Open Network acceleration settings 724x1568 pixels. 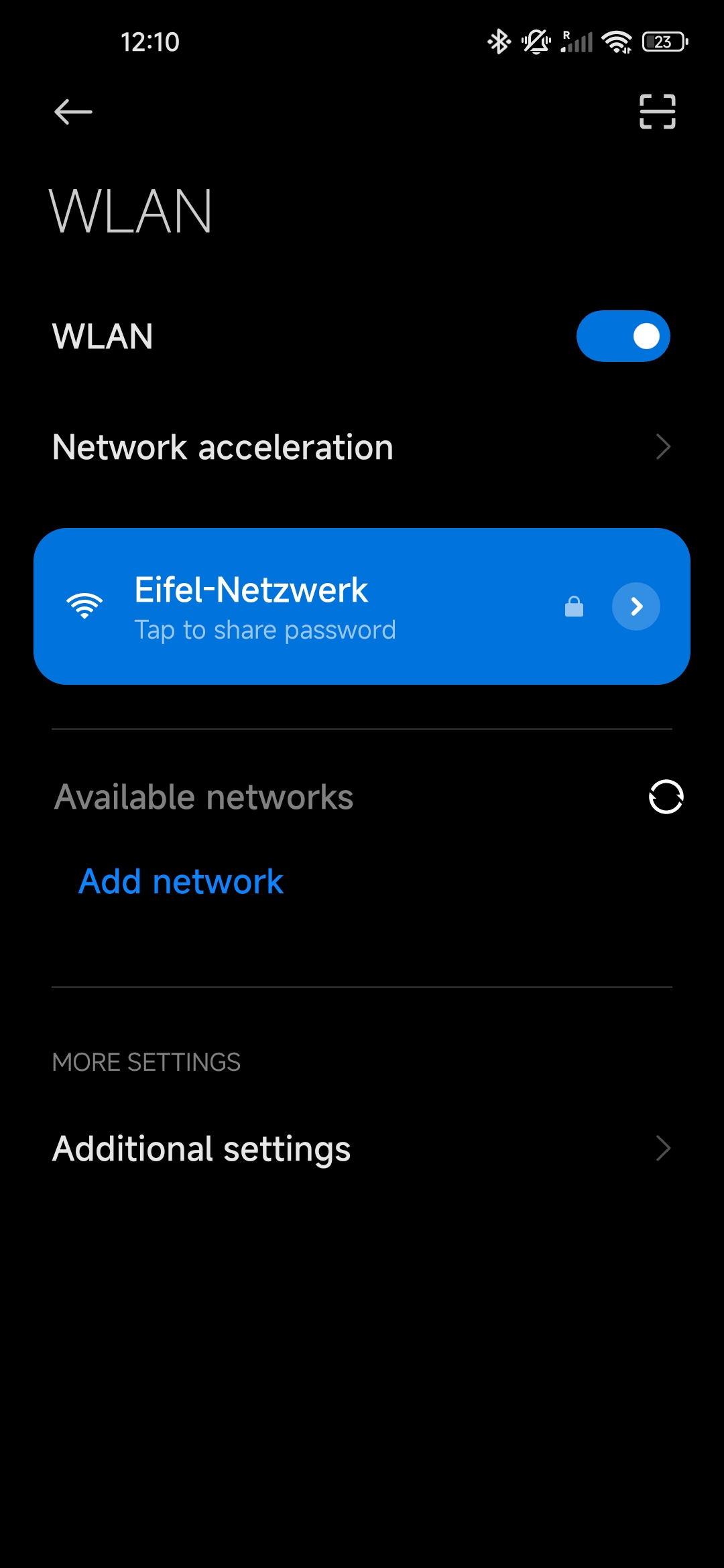point(362,447)
